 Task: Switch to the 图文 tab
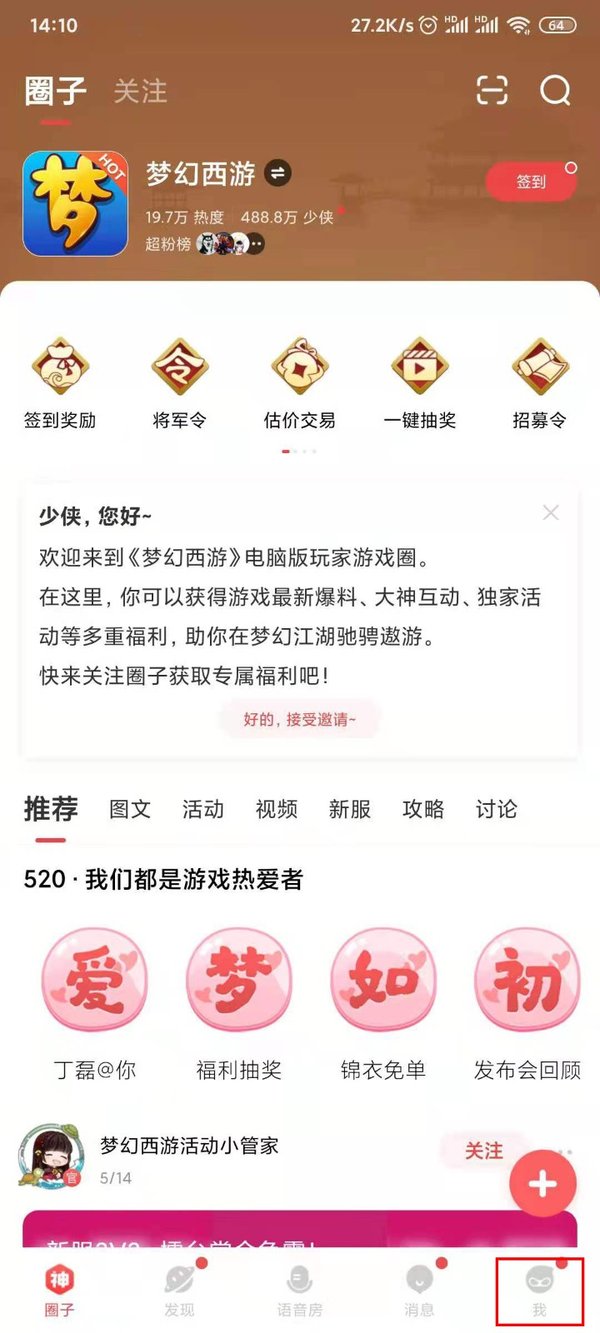pyautogui.click(x=130, y=809)
